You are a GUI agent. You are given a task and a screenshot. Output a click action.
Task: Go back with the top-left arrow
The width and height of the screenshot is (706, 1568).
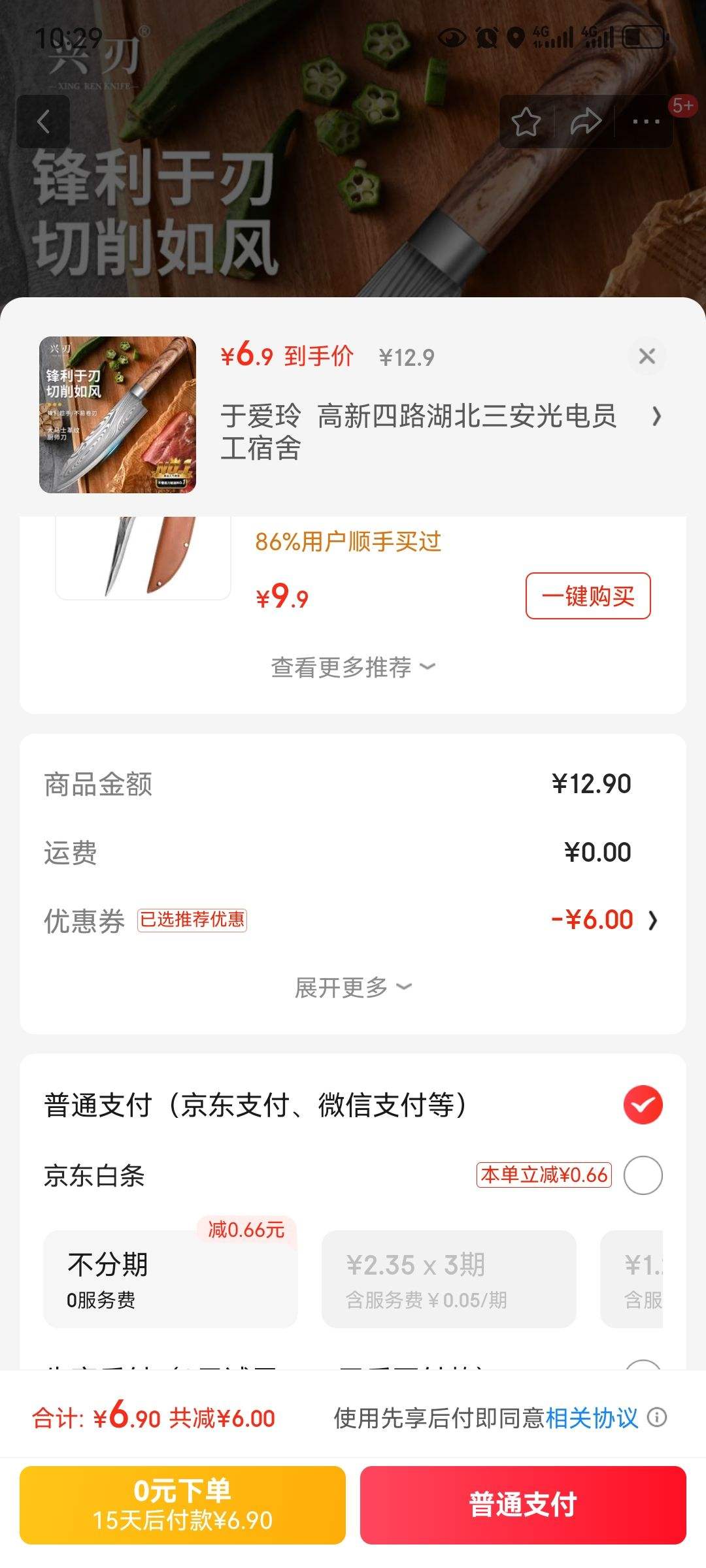(43, 122)
